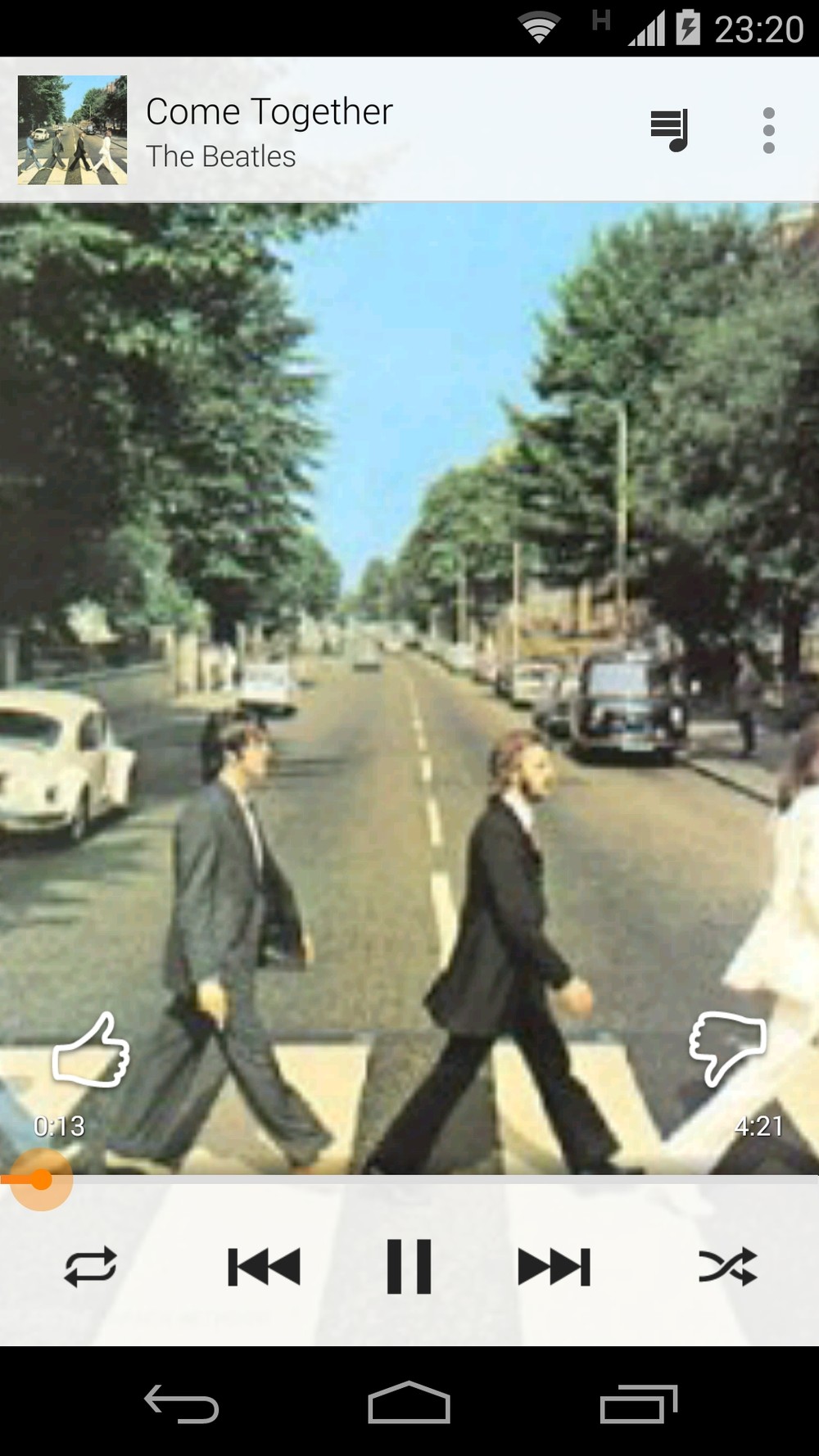Skip to the next track
The width and height of the screenshot is (819, 1456).
(x=554, y=1267)
